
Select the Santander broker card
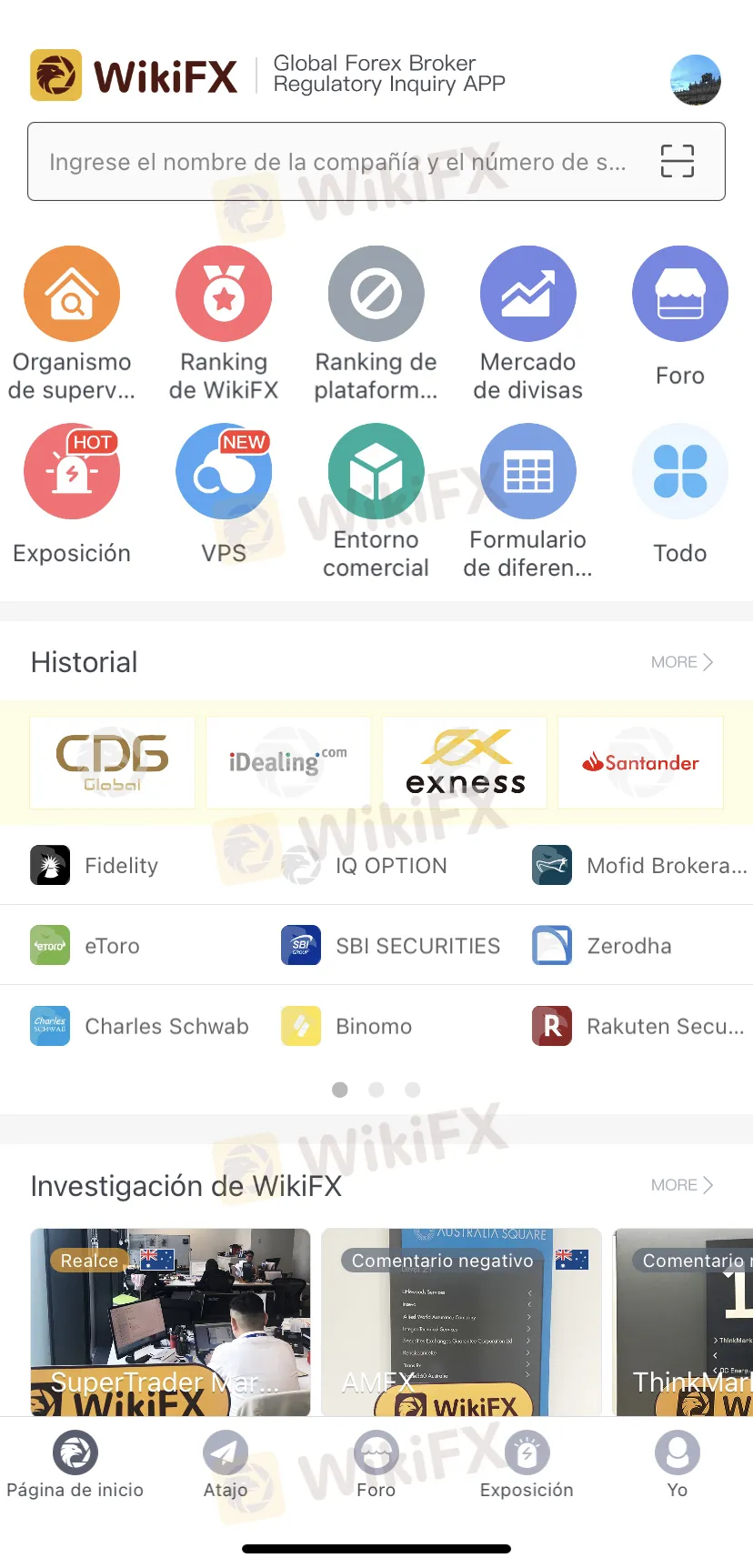pyautogui.click(x=640, y=762)
